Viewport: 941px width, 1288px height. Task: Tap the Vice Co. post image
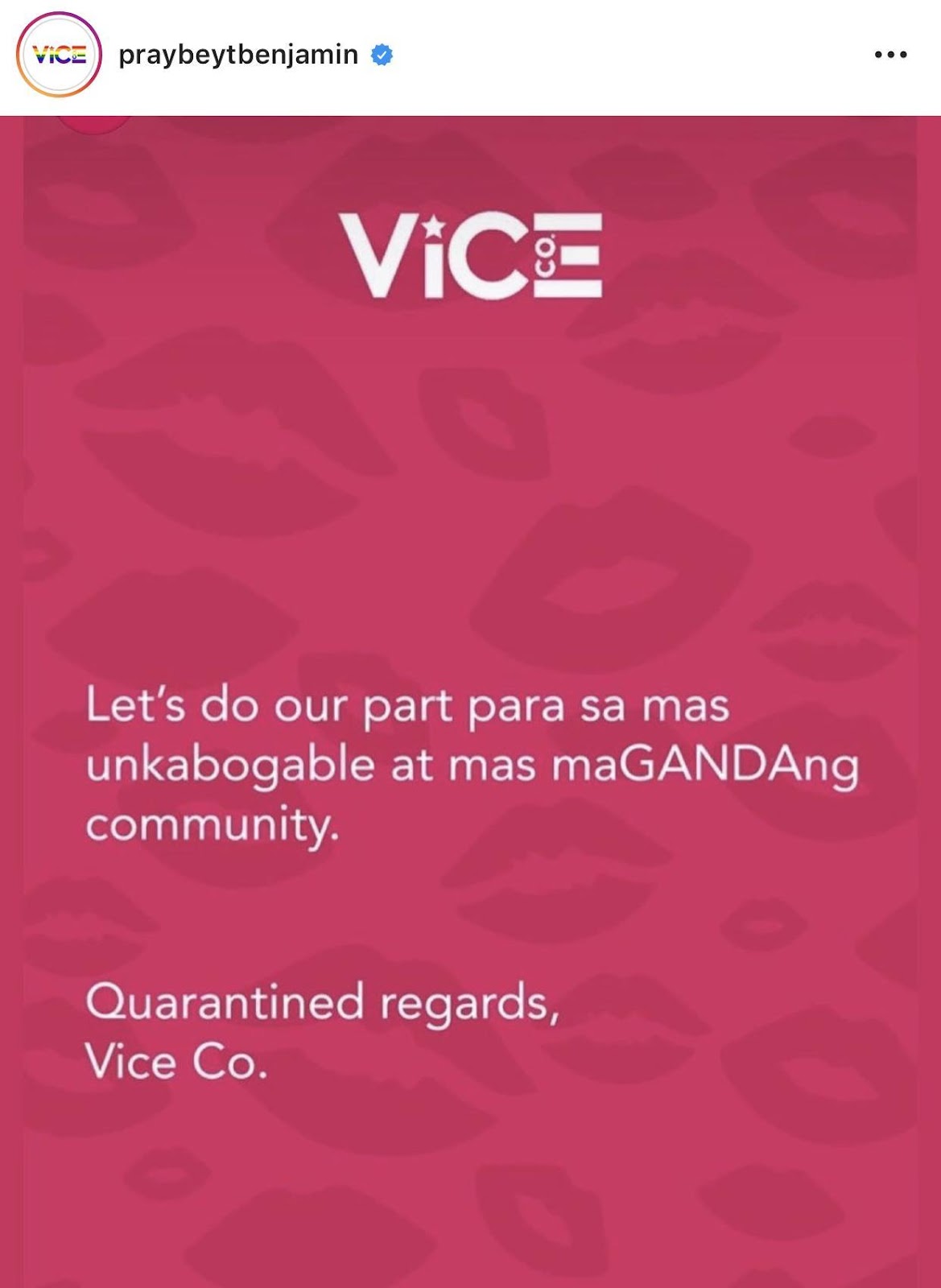470,701
